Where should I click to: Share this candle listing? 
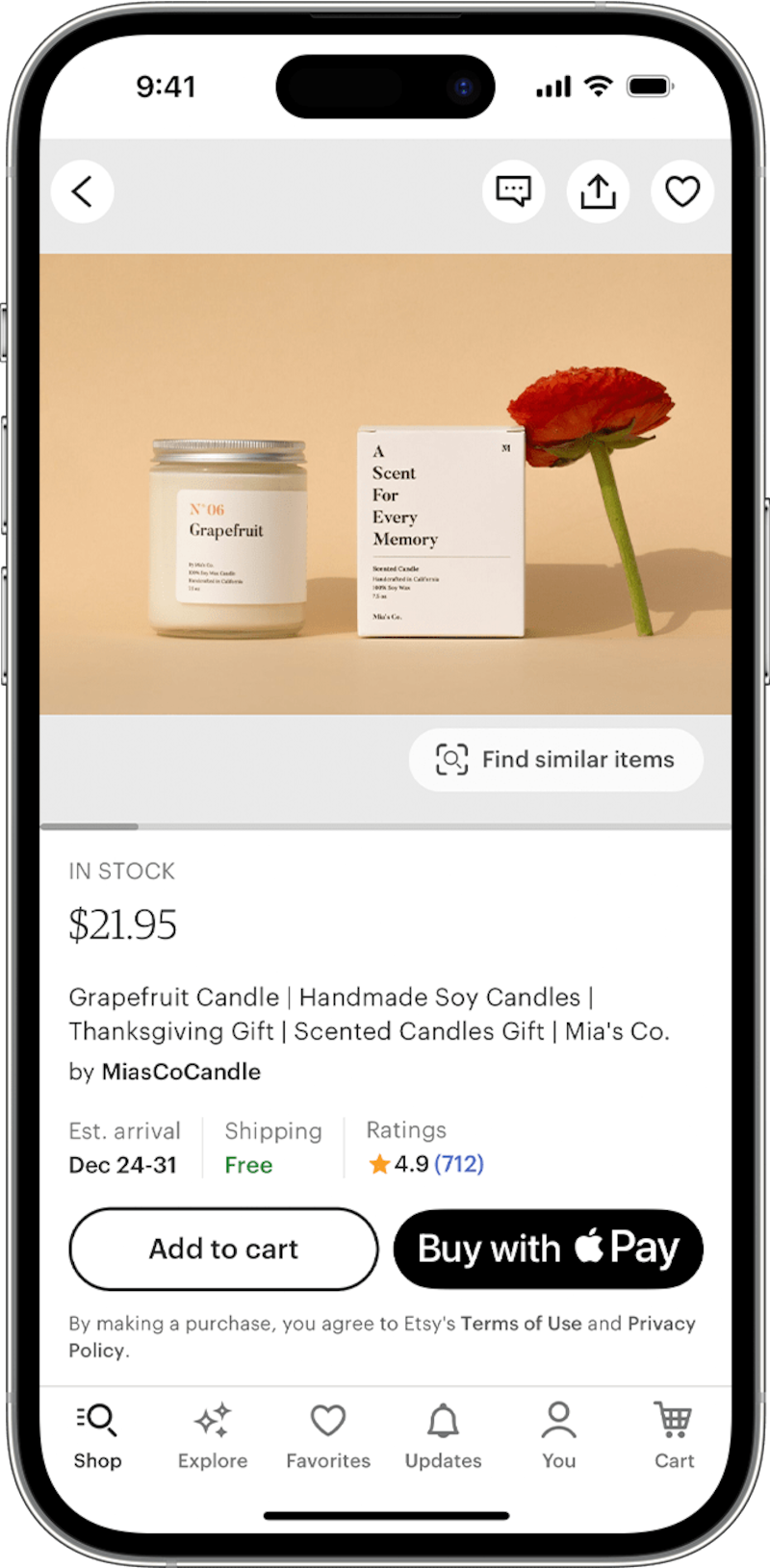pos(598,191)
